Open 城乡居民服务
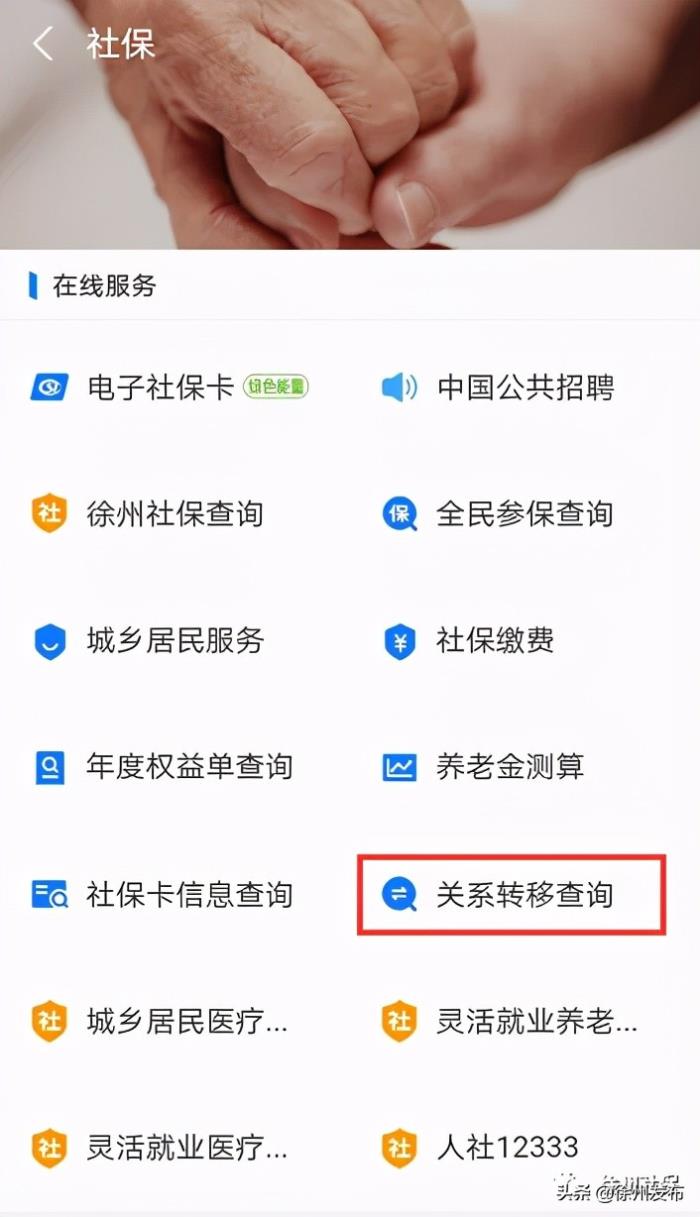 coord(175,640)
